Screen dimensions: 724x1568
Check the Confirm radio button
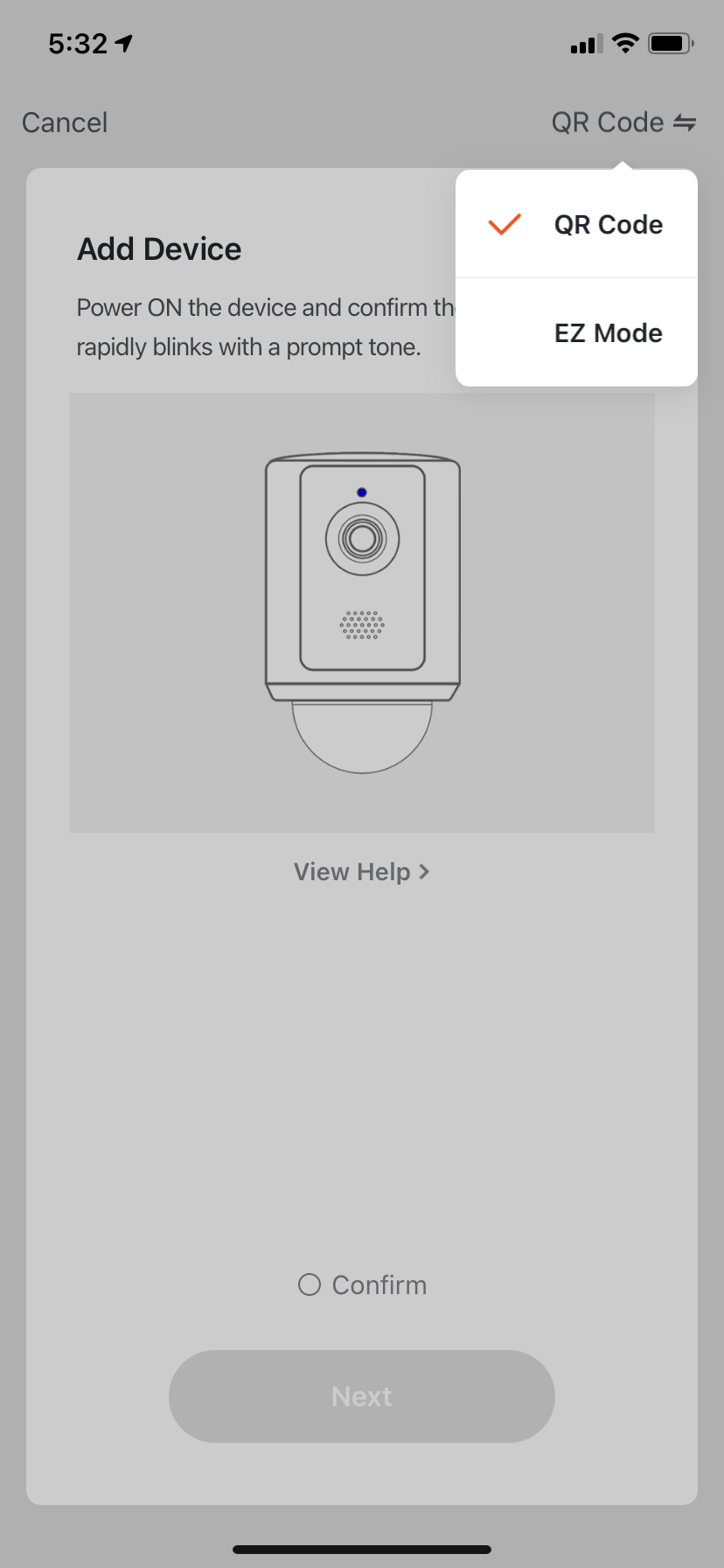point(310,1284)
